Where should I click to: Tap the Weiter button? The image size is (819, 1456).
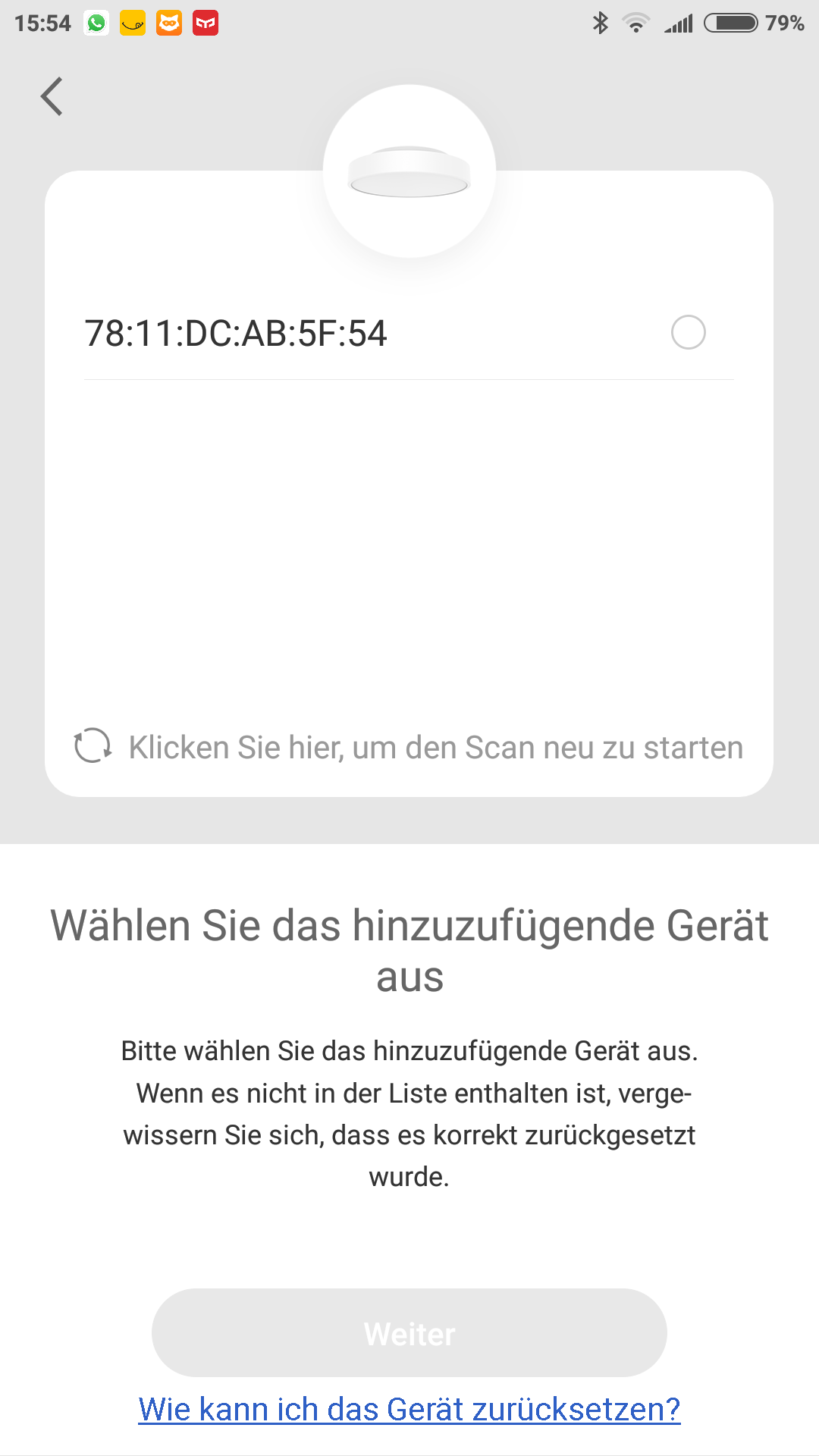[x=409, y=1333]
